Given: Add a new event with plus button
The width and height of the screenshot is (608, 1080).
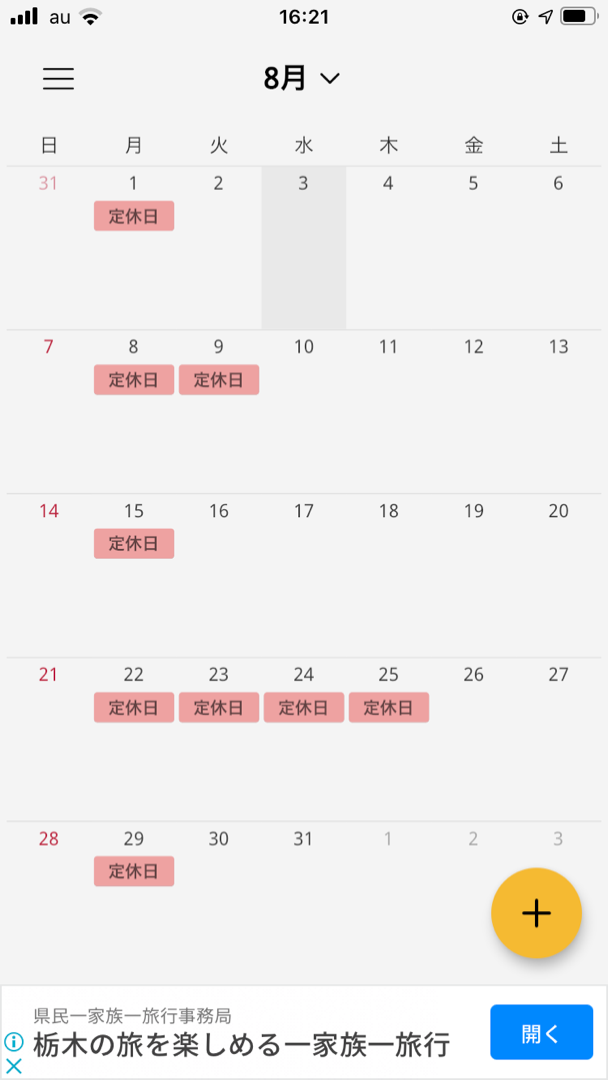Looking at the screenshot, I should (x=536, y=913).
